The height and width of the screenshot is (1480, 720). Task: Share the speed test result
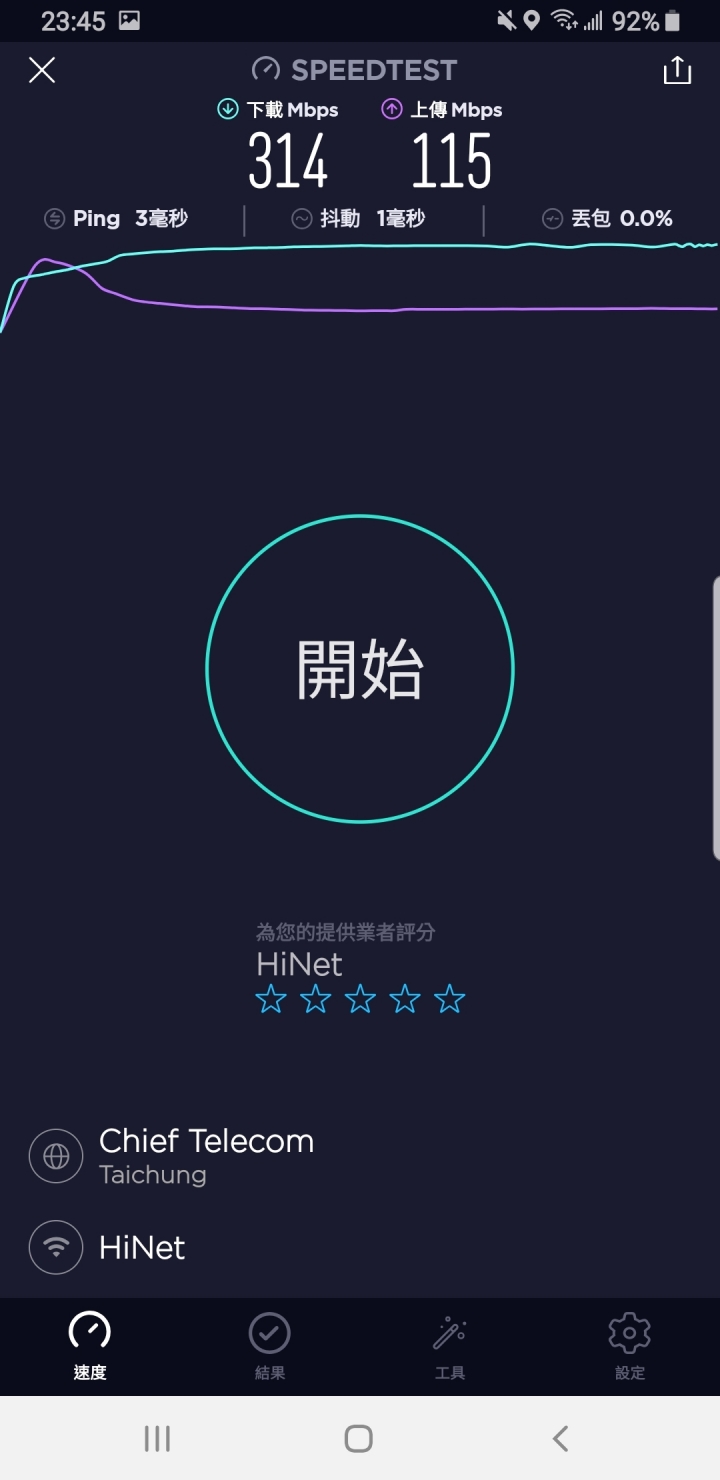click(677, 70)
